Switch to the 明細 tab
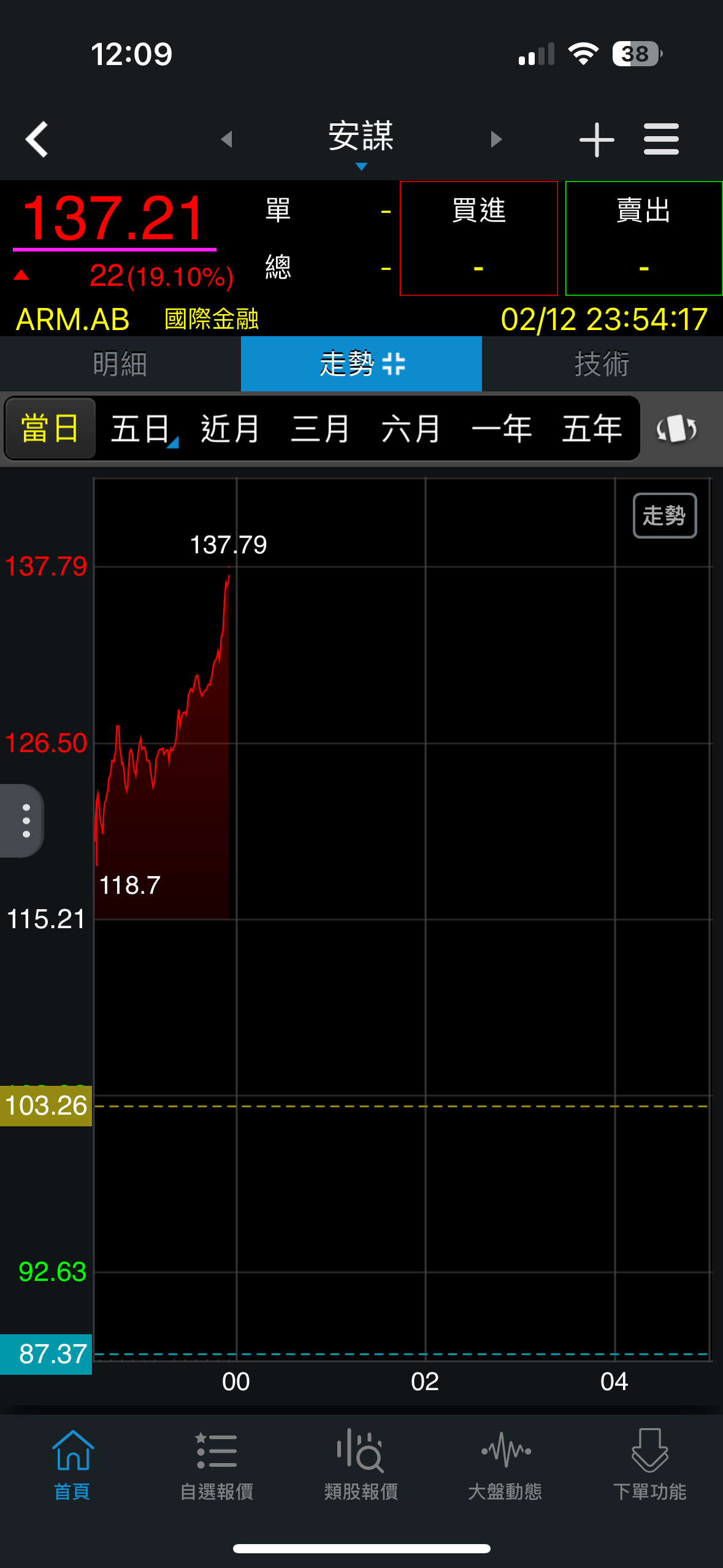 coord(120,364)
